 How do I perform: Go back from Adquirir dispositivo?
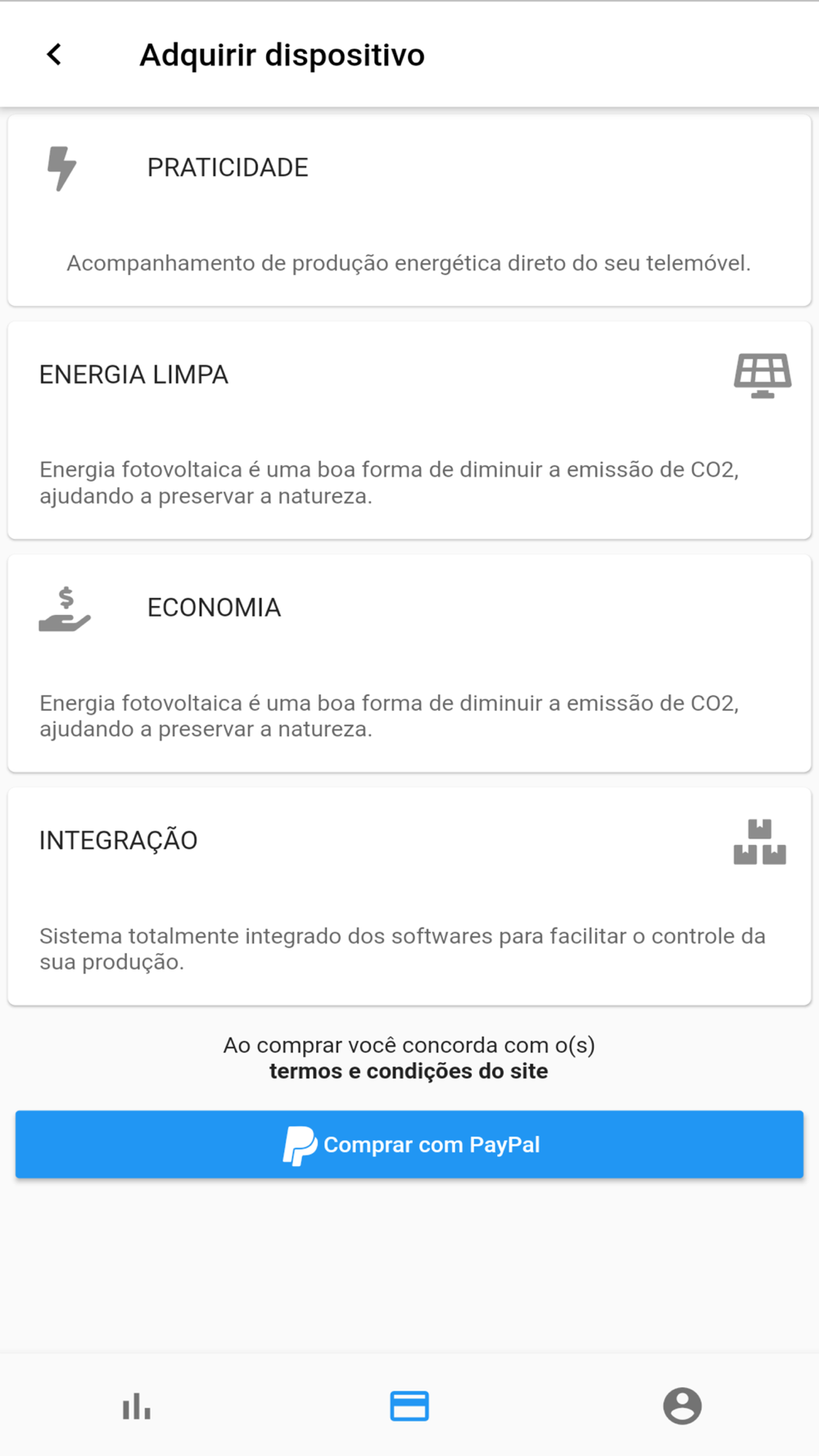(54, 55)
